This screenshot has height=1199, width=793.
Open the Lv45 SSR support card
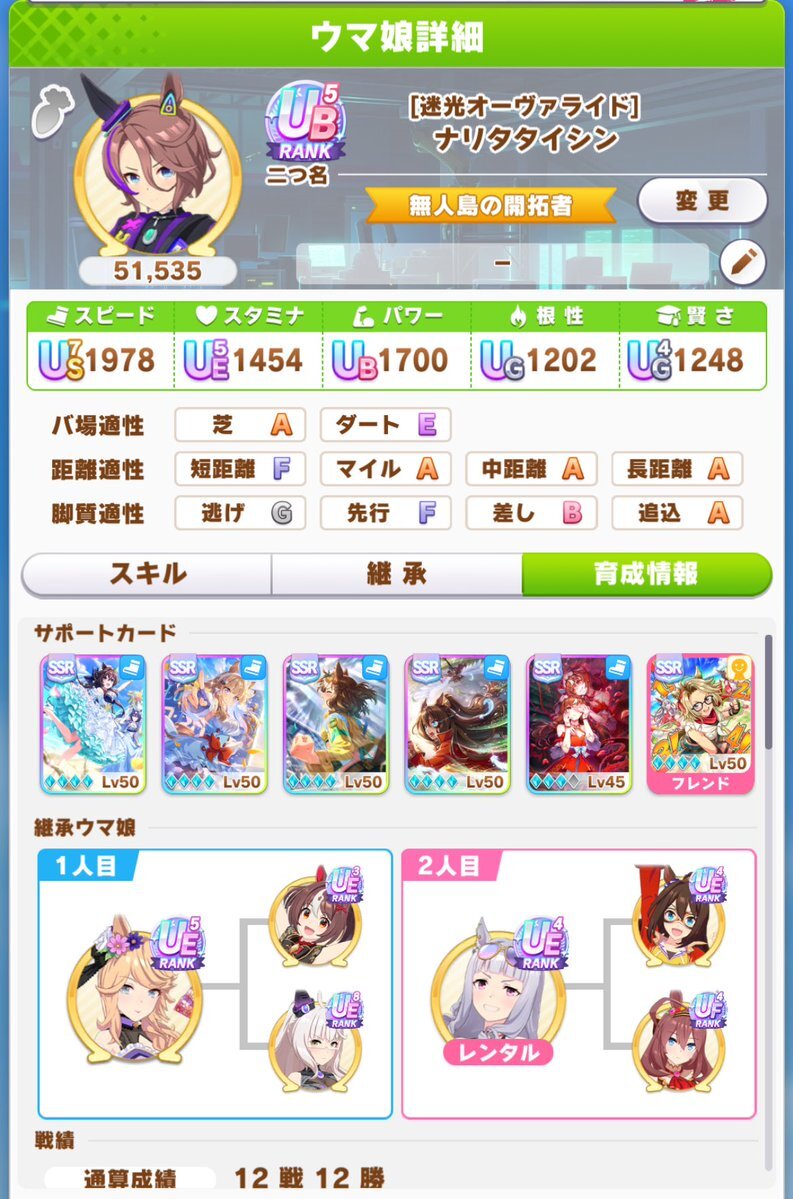pyautogui.click(x=579, y=723)
